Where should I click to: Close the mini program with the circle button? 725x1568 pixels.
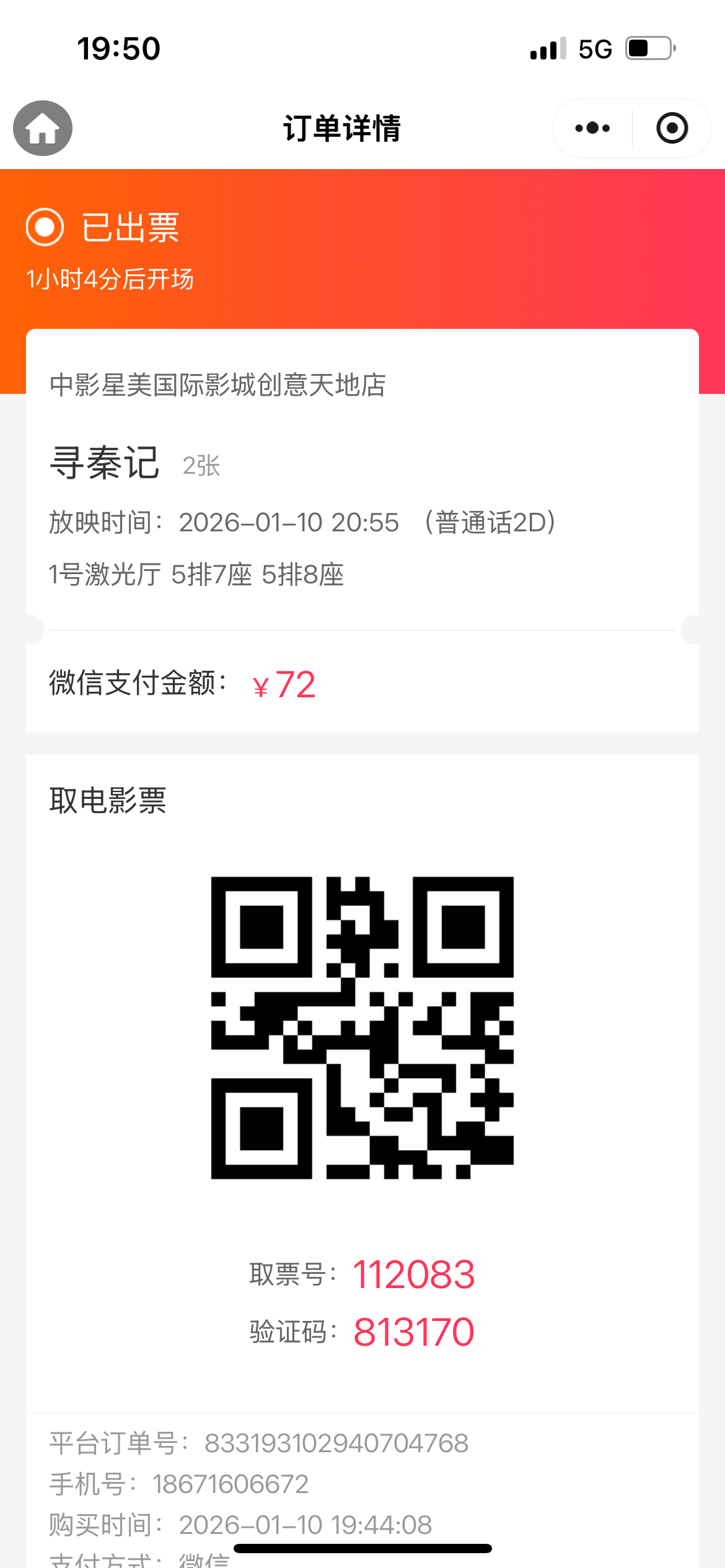672,128
